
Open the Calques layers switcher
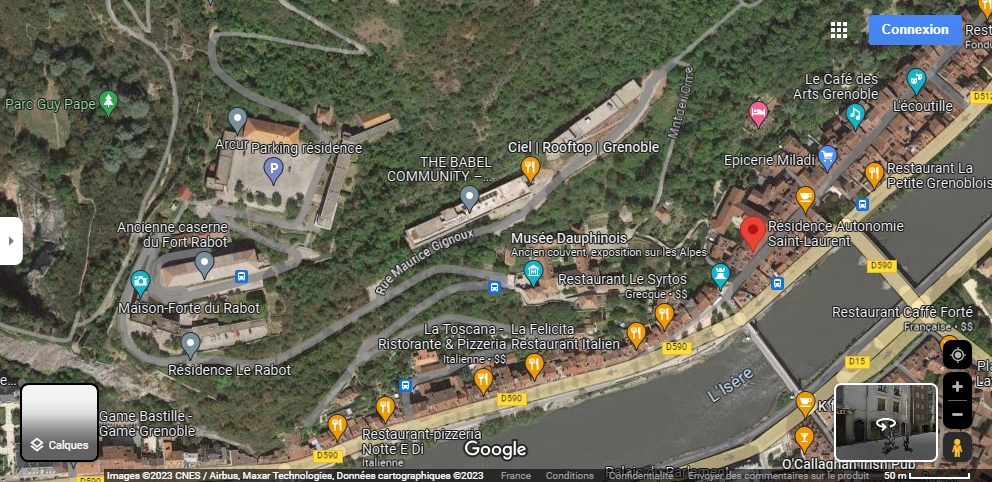tap(60, 422)
